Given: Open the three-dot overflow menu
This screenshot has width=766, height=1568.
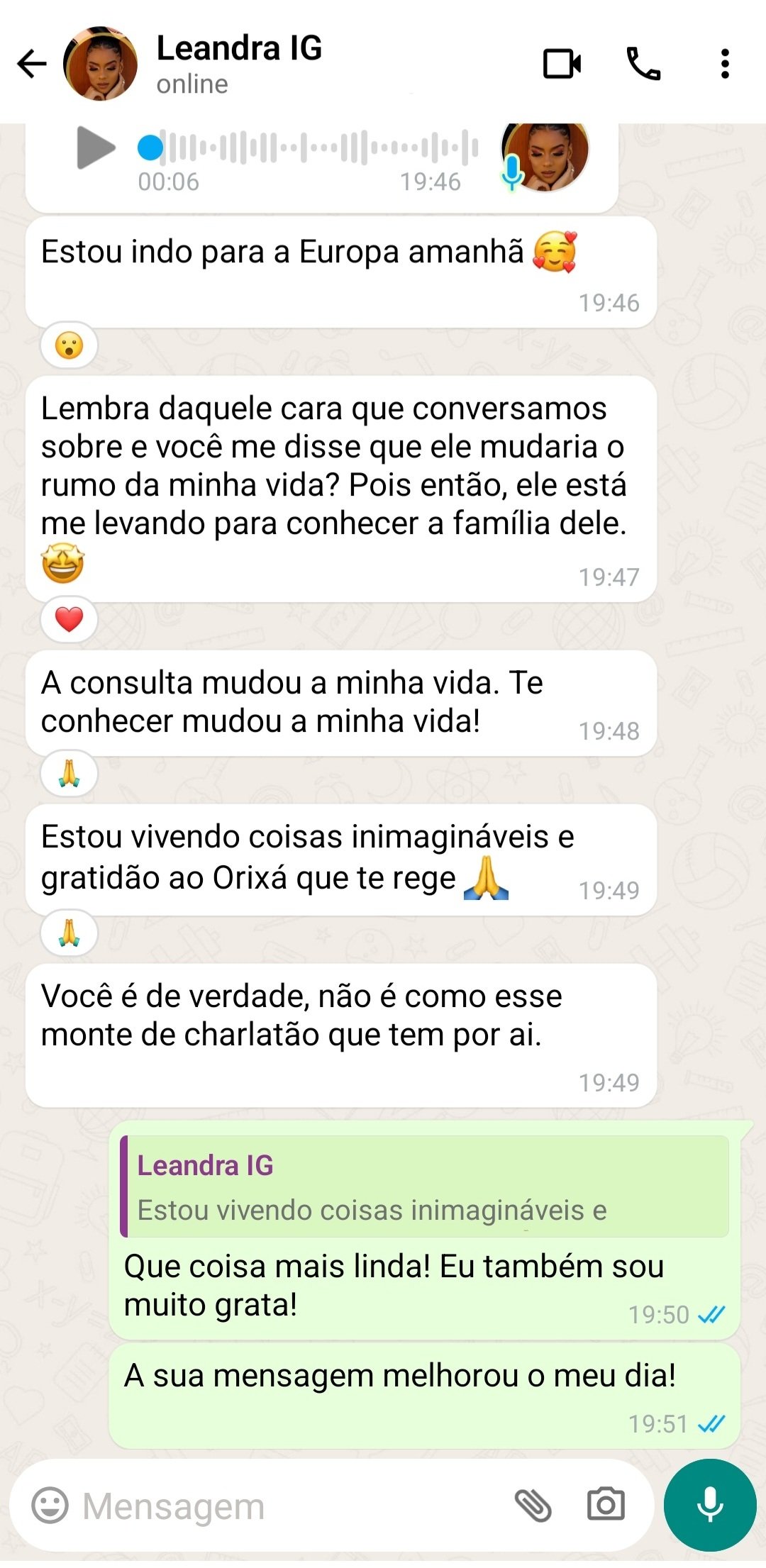Looking at the screenshot, I should (725, 64).
